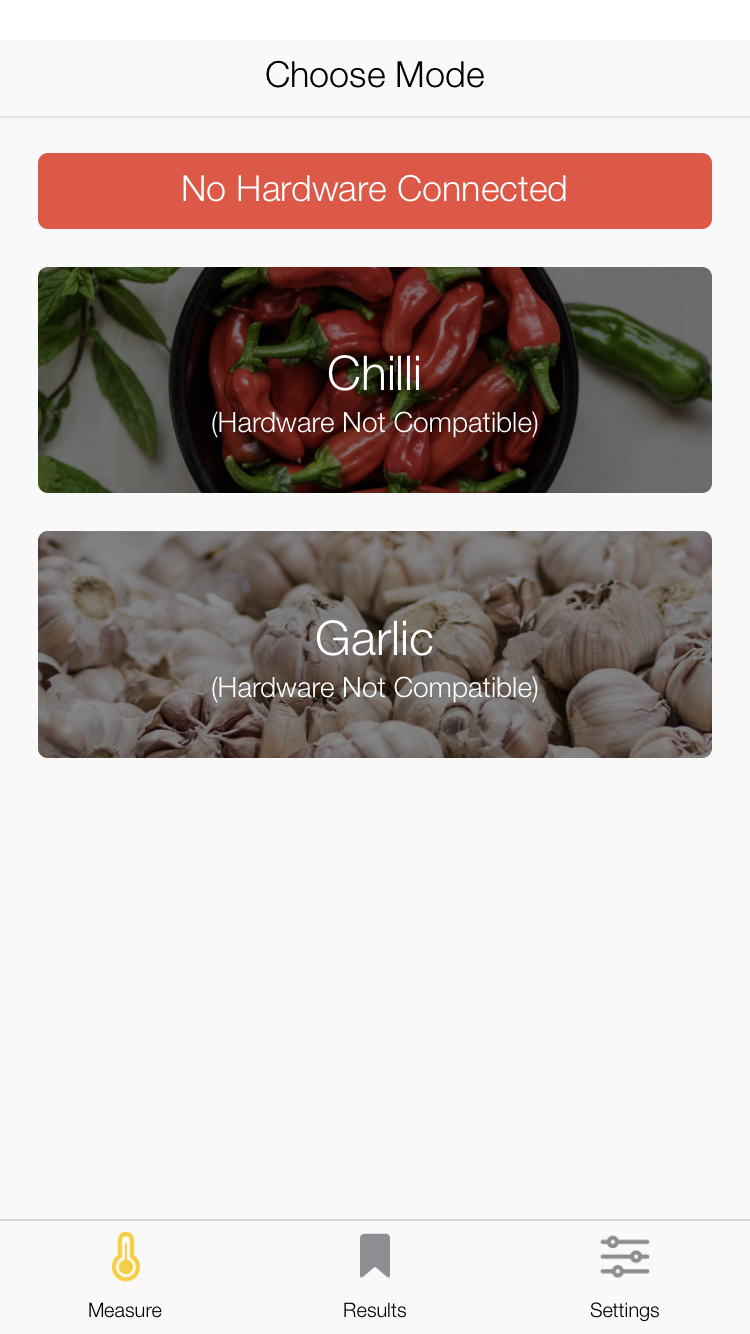Switch to the Results tab
Viewport: 750px width, 1334px height.
[x=374, y=1275]
